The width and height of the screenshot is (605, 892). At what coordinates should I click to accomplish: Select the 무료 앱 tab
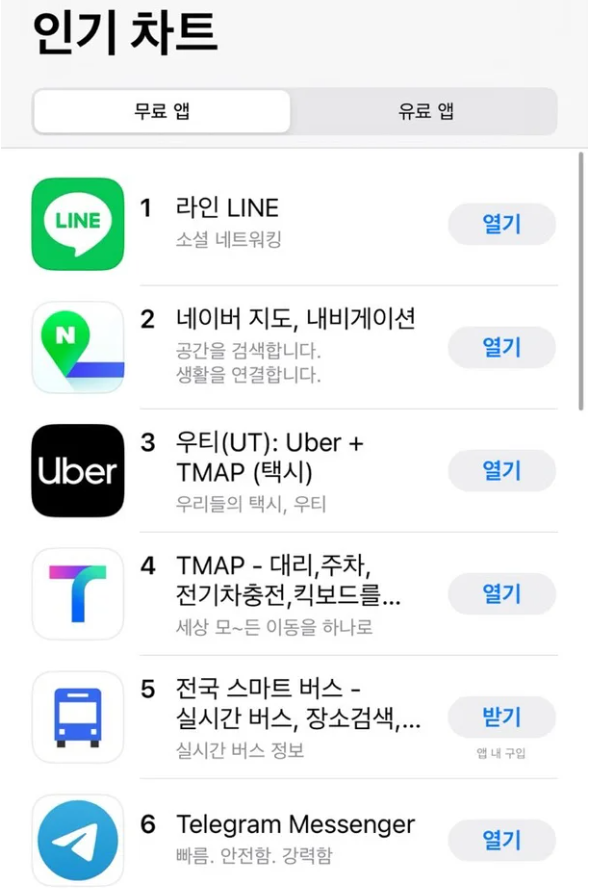pos(162,112)
